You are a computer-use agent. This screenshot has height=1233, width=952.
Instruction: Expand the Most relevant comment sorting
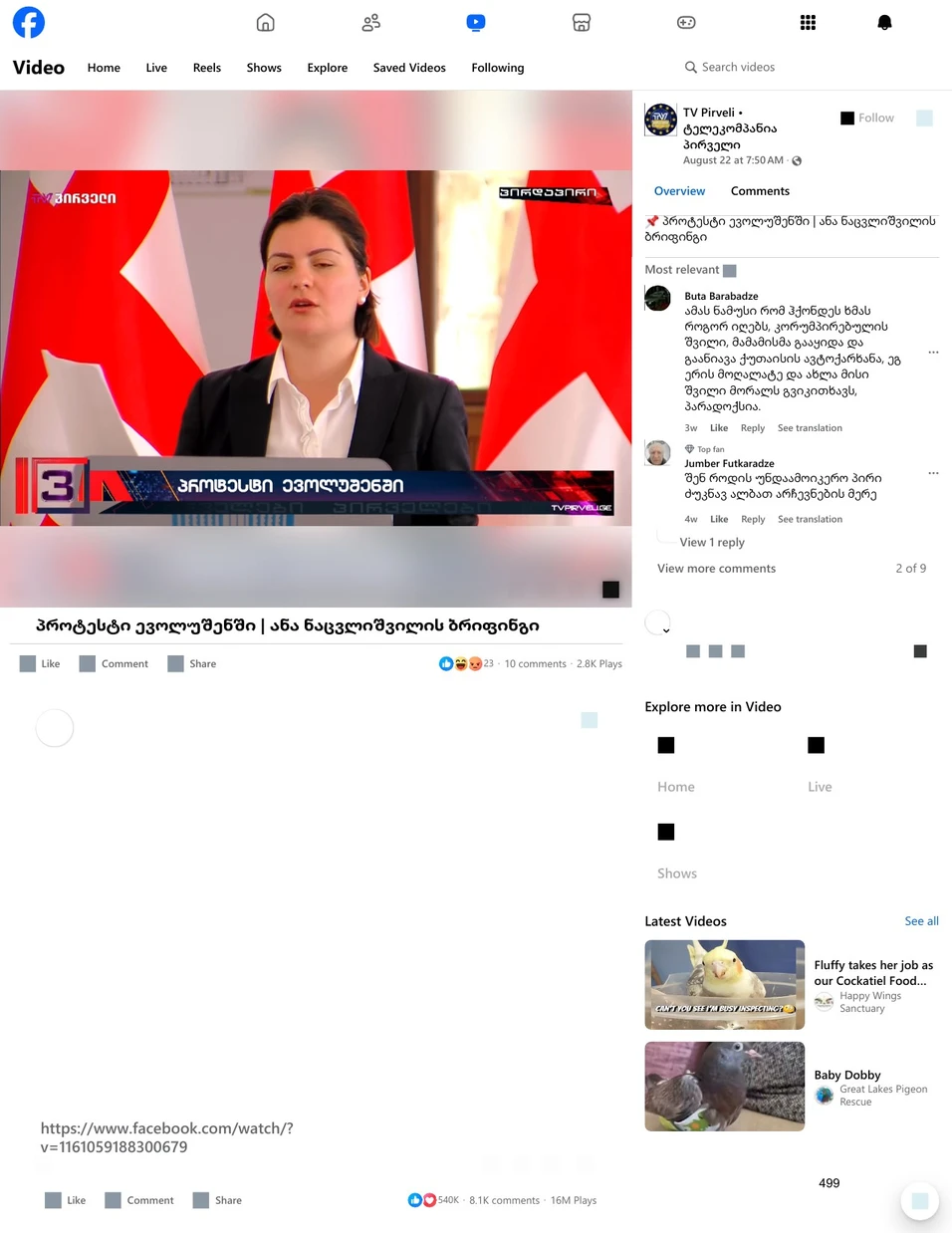click(x=690, y=270)
